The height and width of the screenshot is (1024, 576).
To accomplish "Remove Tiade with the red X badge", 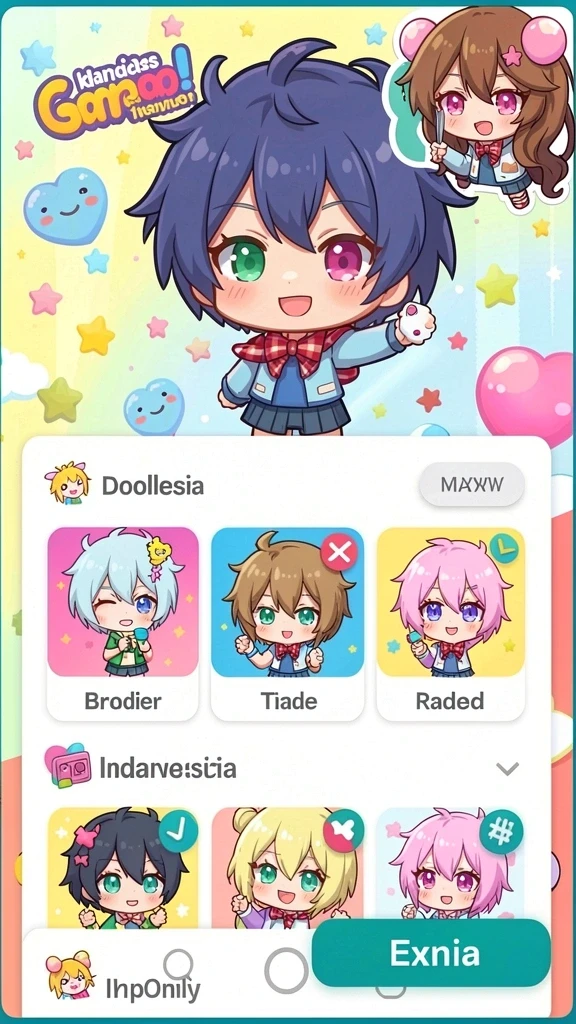I will pyautogui.click(x=339, y=552).
